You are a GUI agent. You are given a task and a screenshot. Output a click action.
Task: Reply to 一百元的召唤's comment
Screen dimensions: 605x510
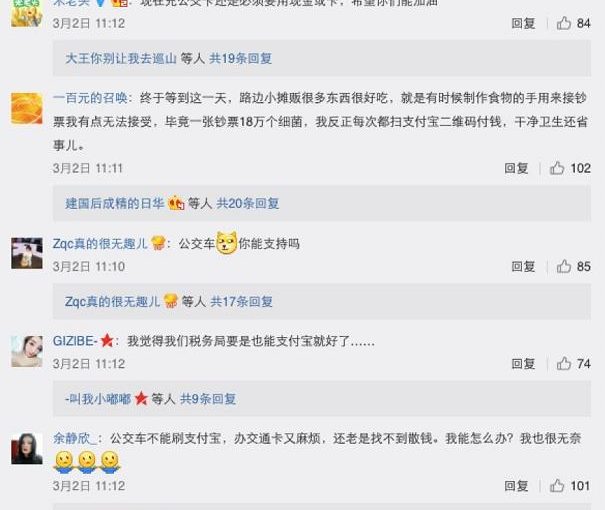516,169
